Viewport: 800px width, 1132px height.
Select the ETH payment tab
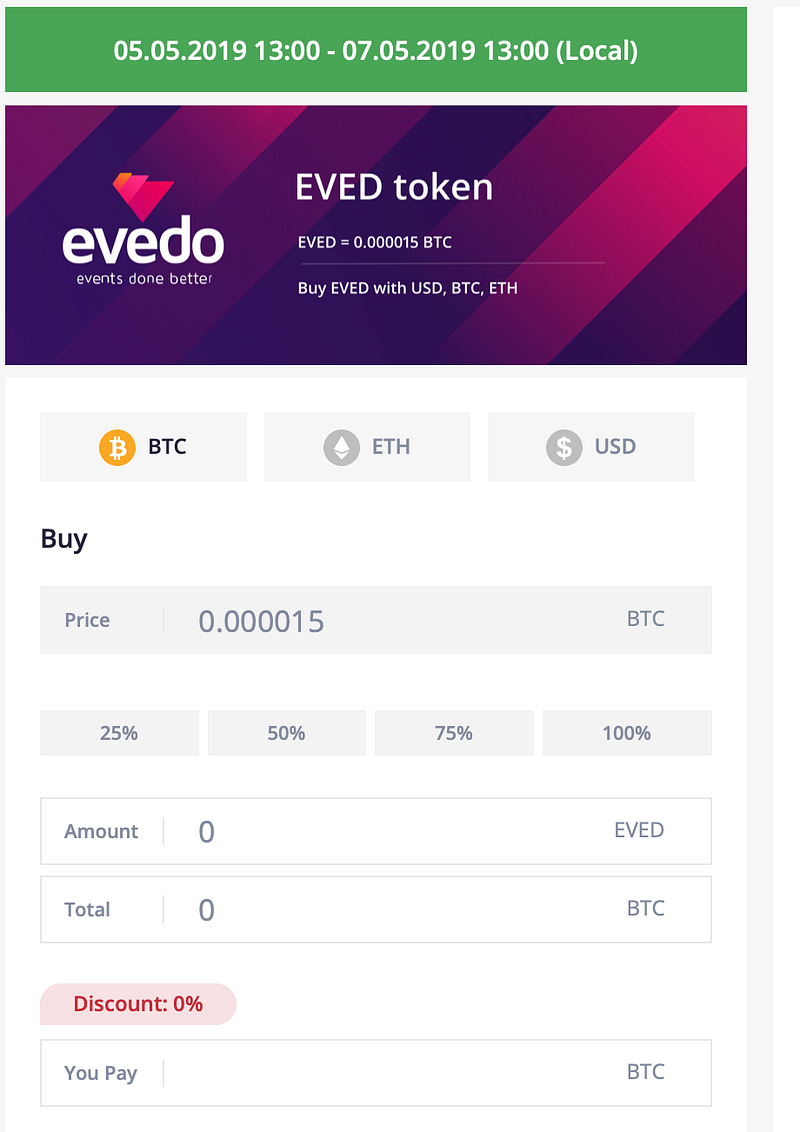point(367,447)
